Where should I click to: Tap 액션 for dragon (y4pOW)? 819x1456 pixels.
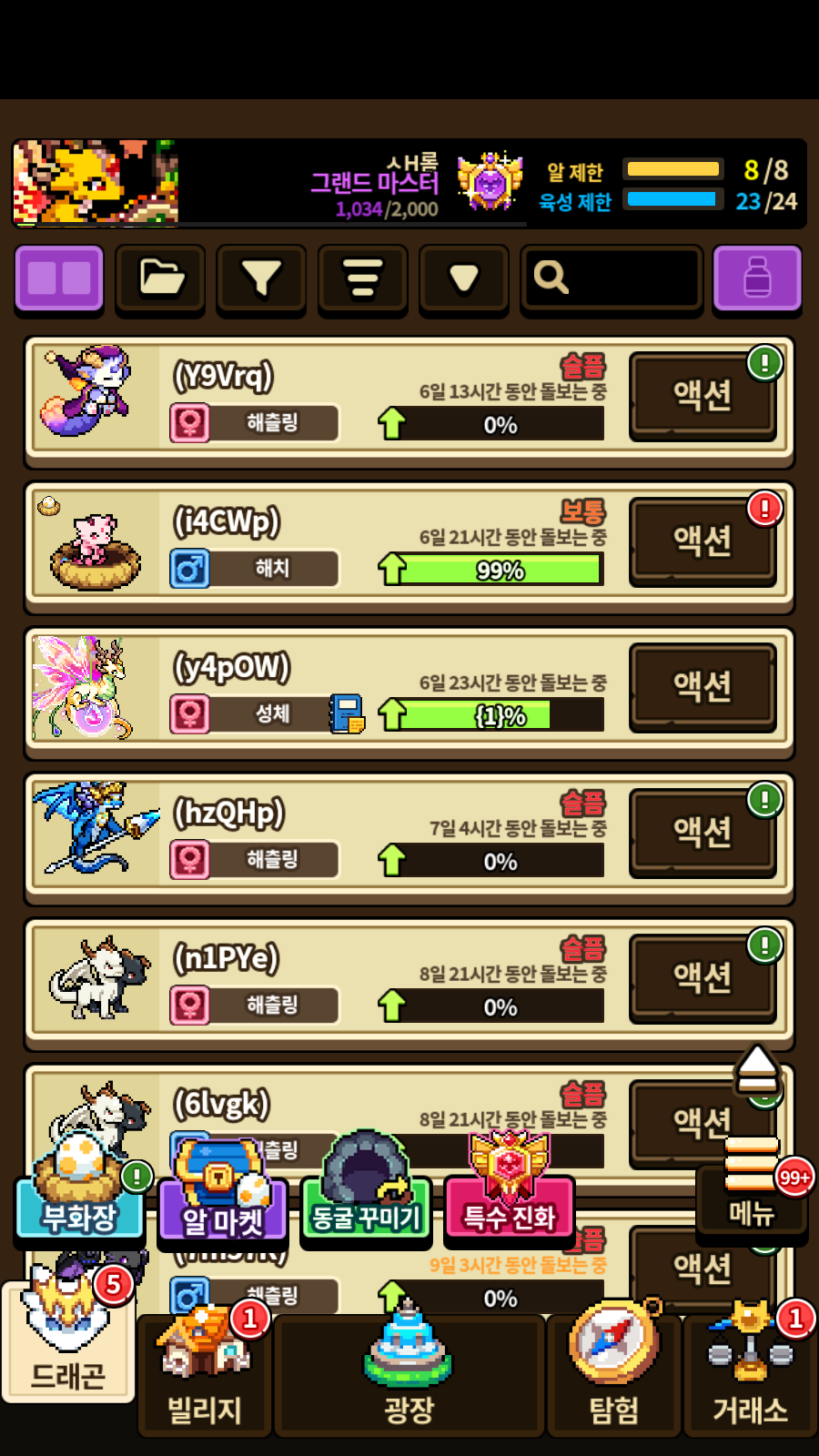pos(702,687)
